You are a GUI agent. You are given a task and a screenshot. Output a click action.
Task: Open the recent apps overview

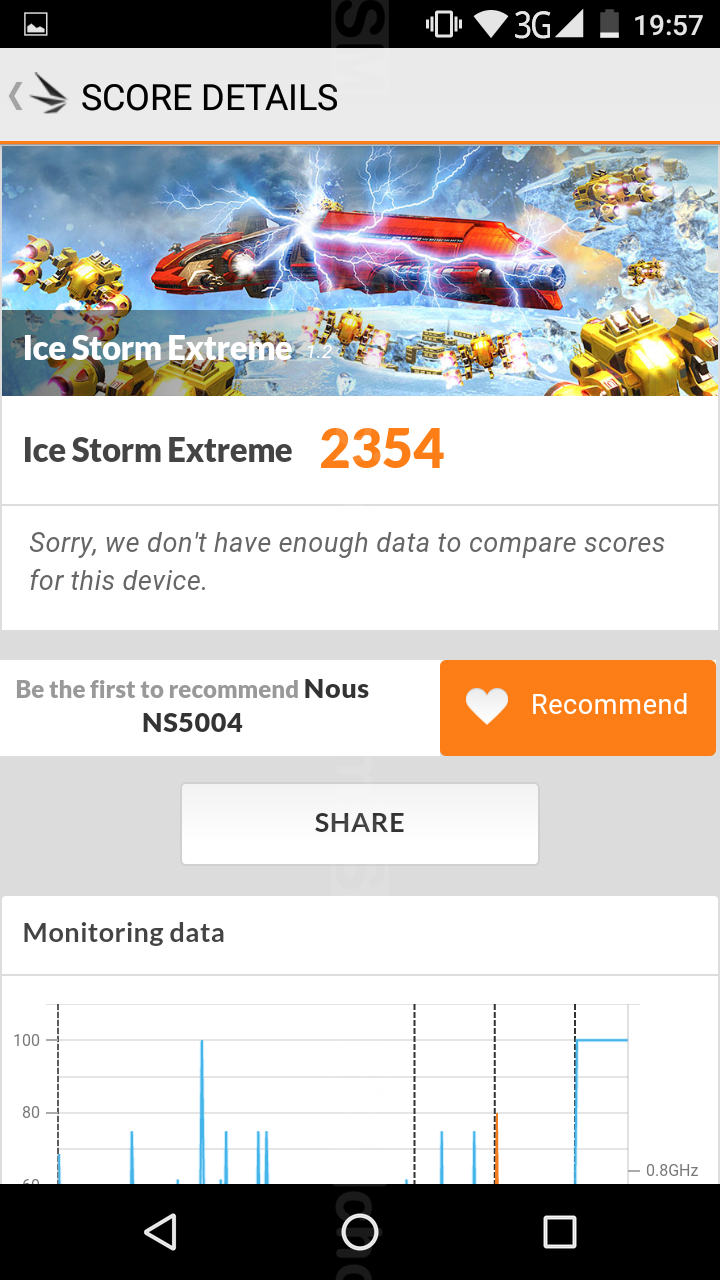click(x=559, y=1232)
